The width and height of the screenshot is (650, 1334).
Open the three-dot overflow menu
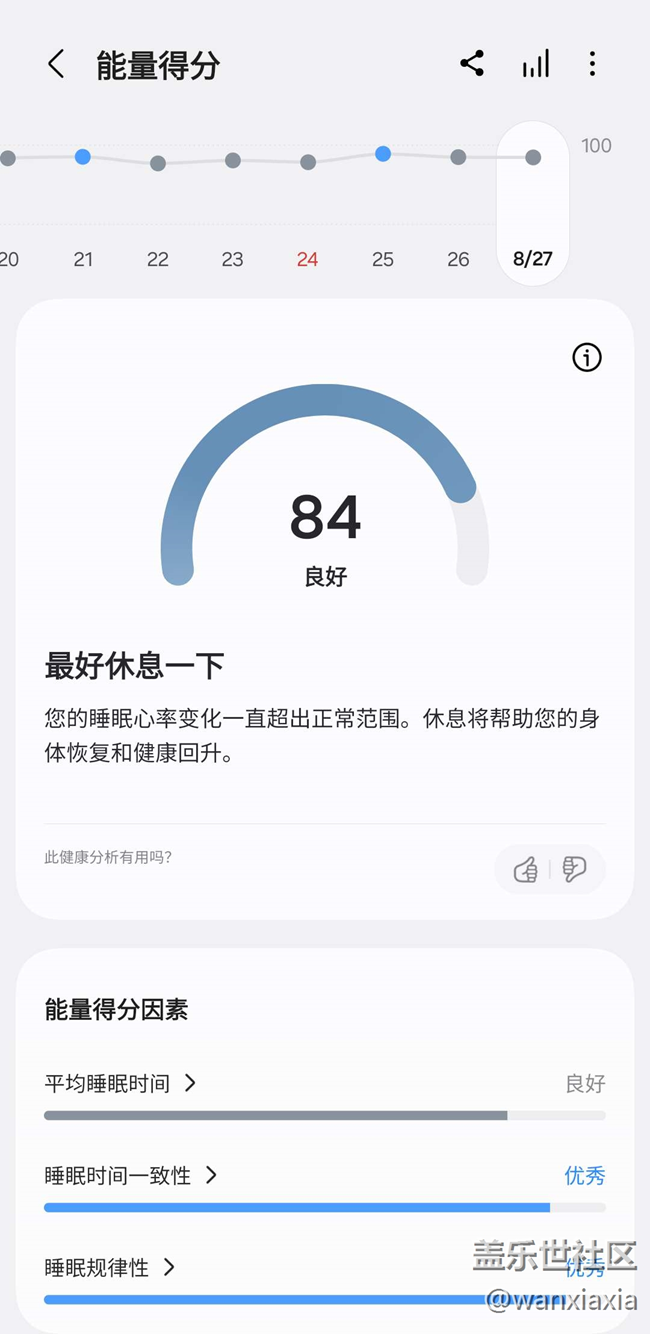(x=592, y=64)
